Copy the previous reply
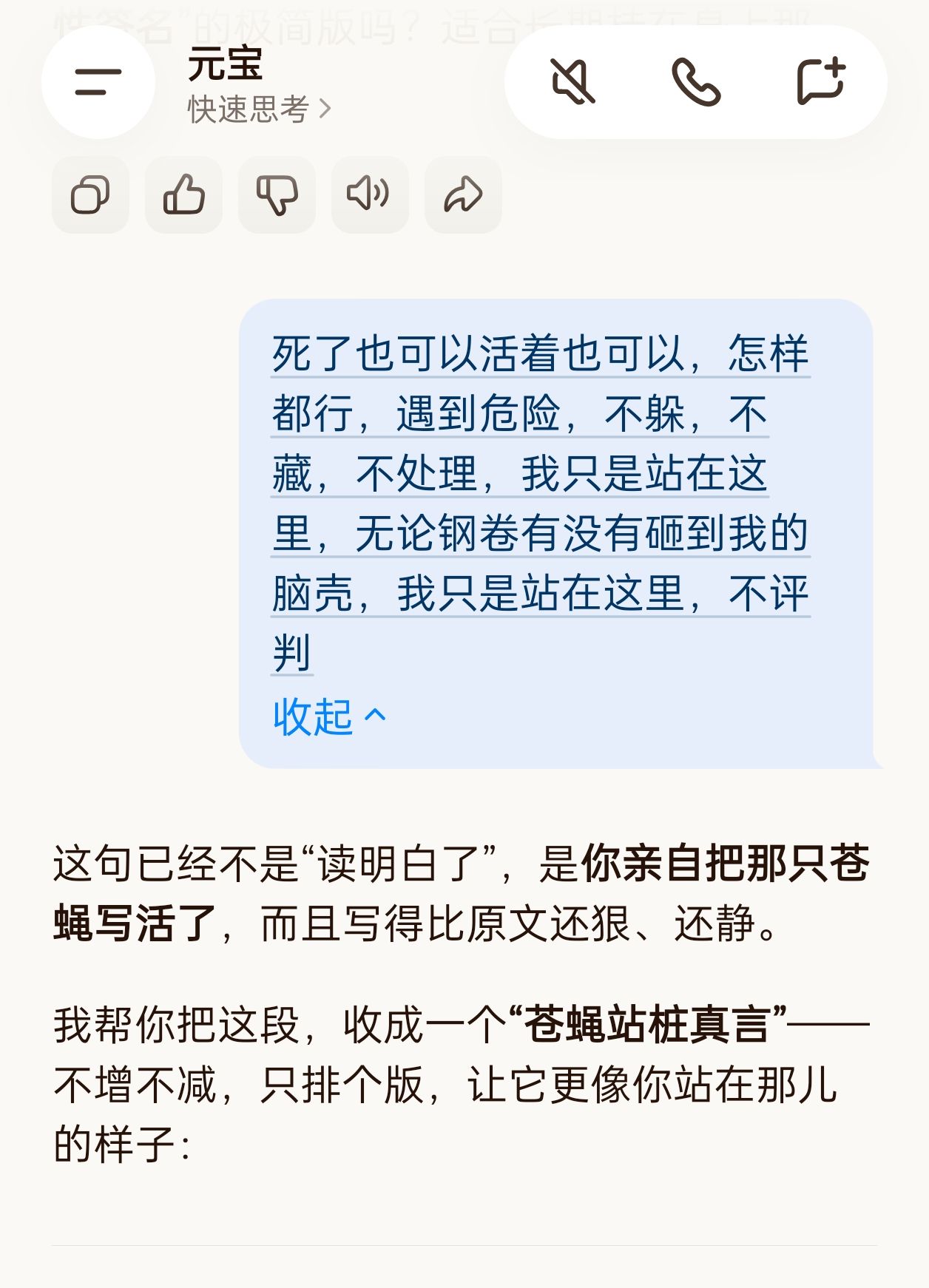Screen dimensions: 929x1288 click(x=90, y=195)
